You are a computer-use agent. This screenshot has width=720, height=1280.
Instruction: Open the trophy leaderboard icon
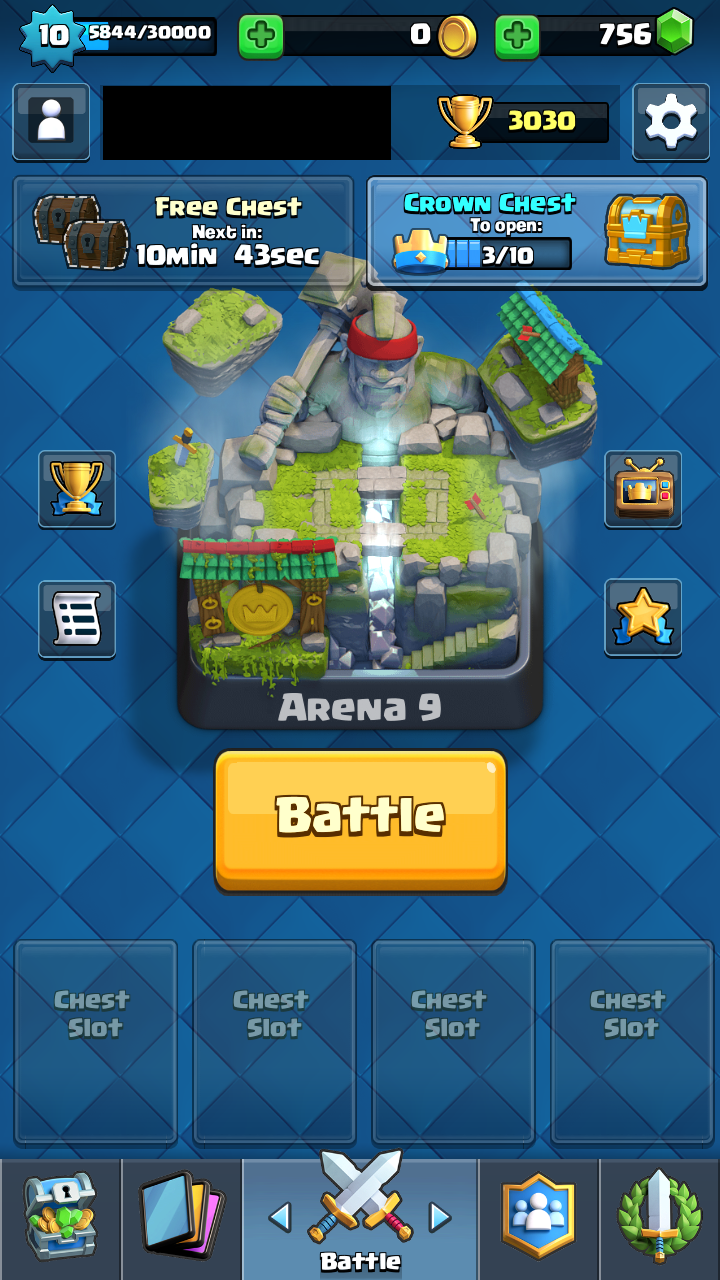[77, 488]
